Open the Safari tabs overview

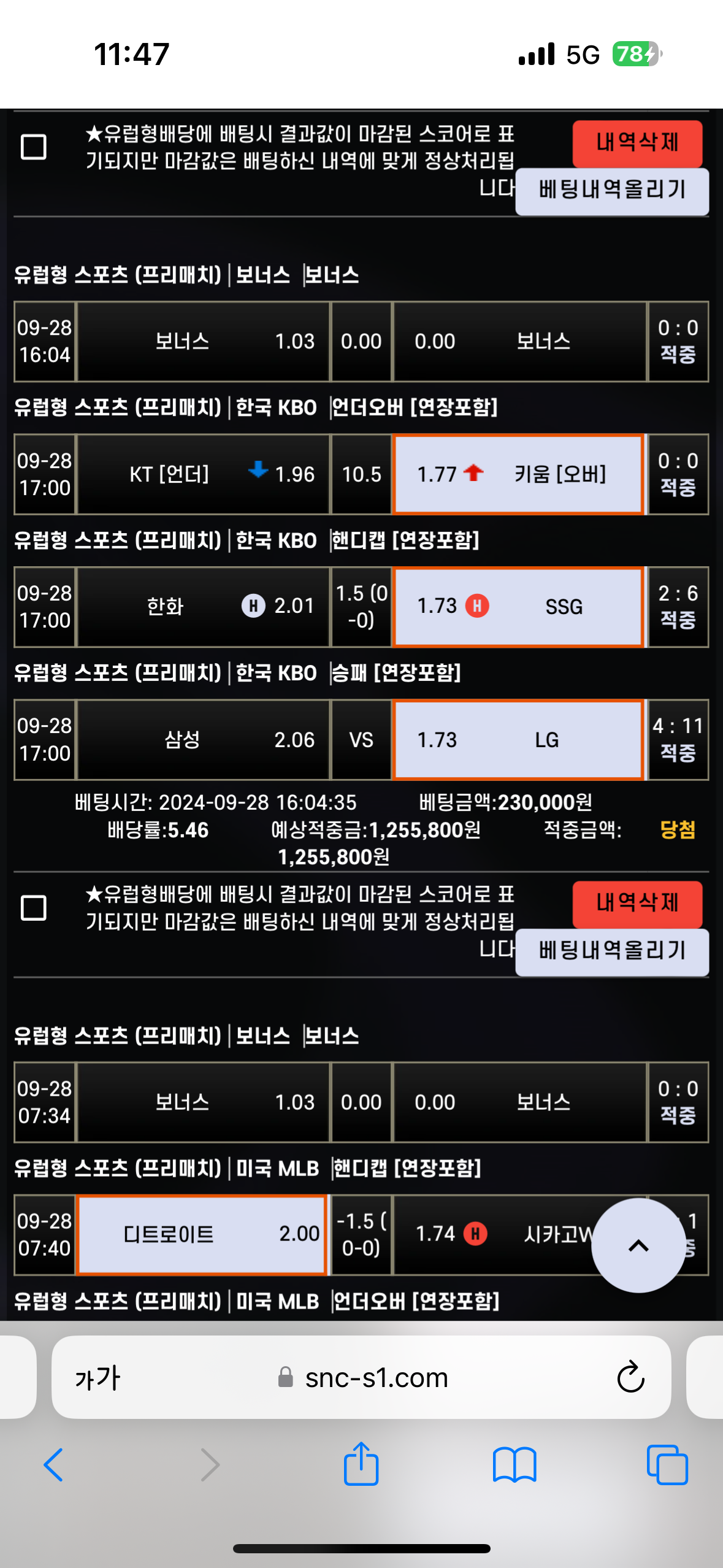(x=667, y=1465)
